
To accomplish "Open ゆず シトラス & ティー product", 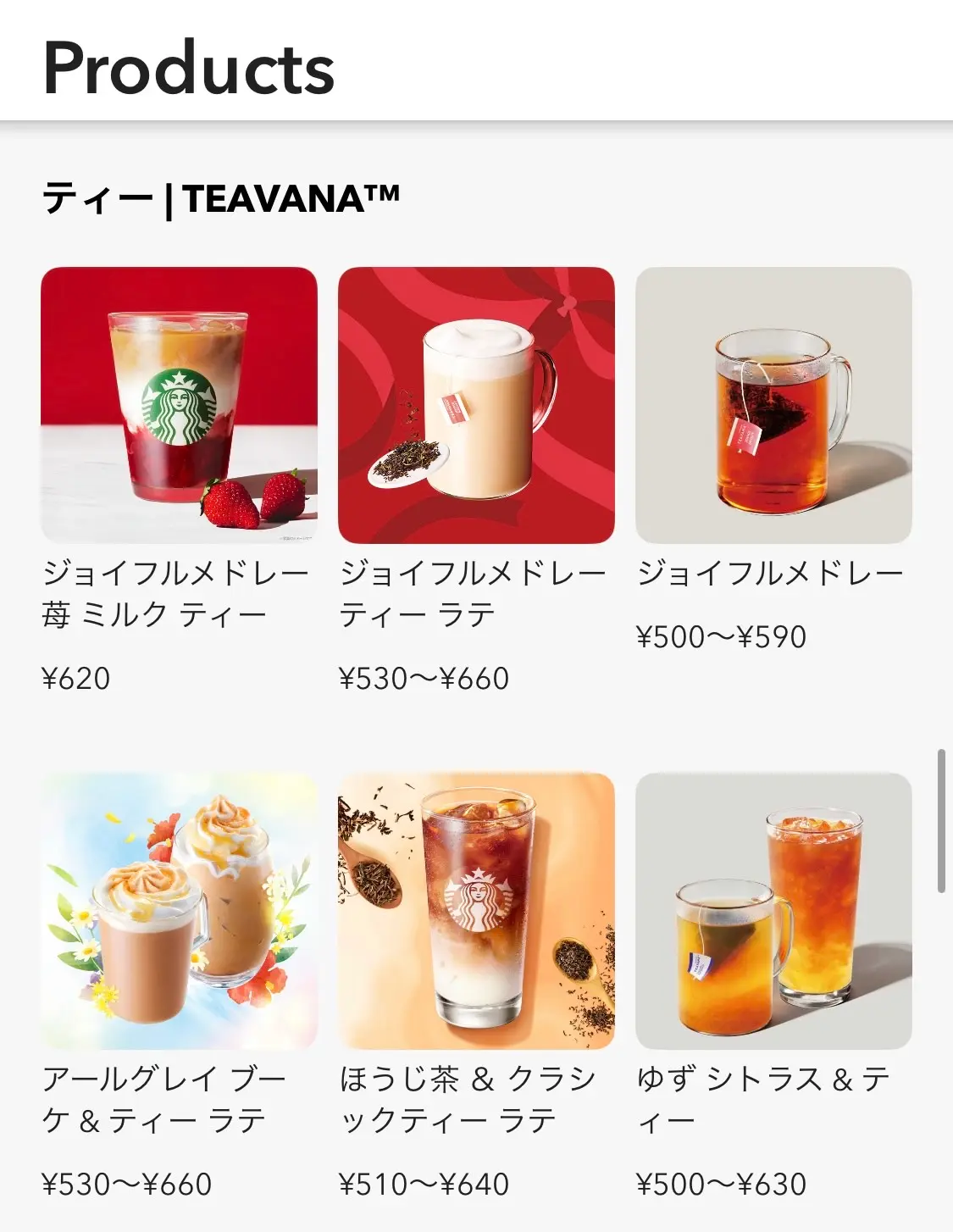I will (x=773, y=911).
